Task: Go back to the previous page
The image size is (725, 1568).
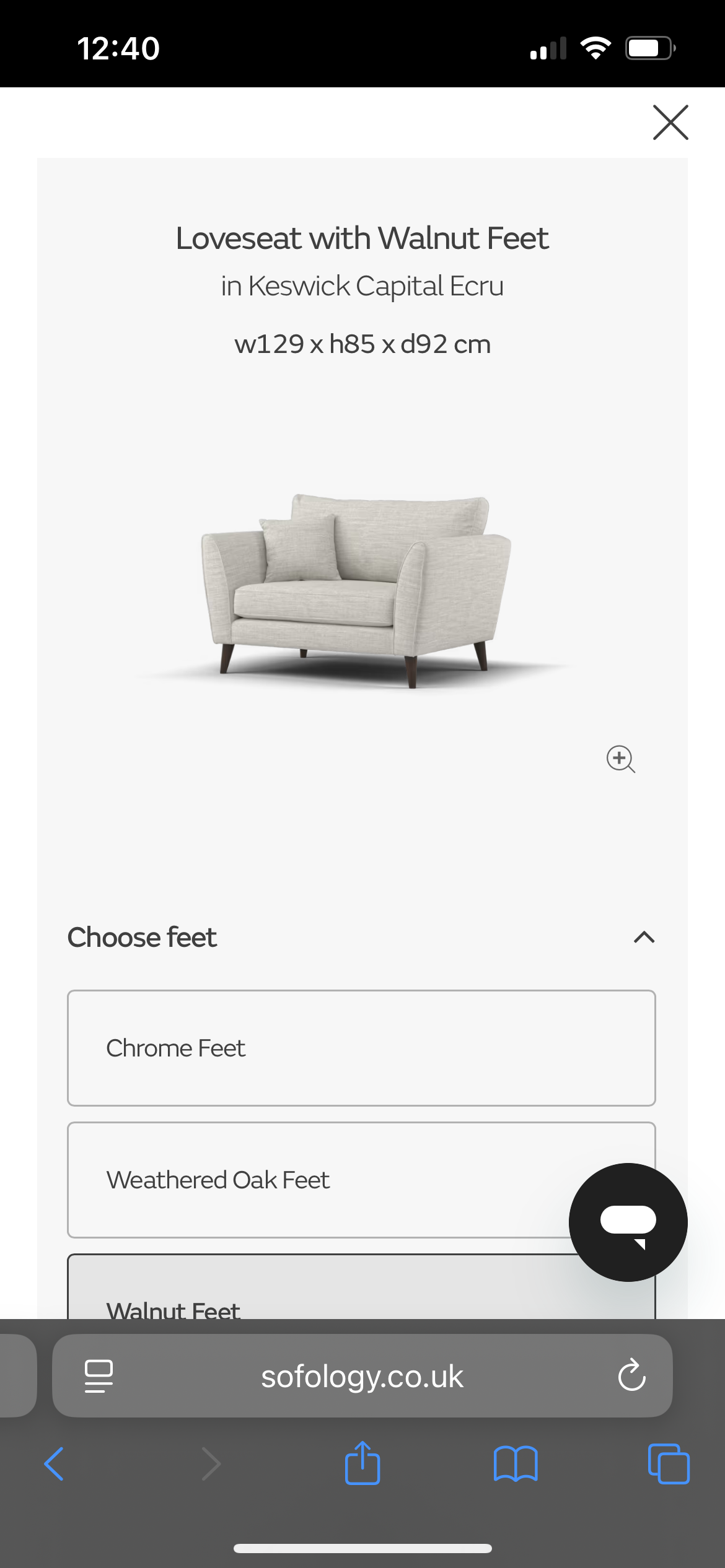Action: (55, 1464)
